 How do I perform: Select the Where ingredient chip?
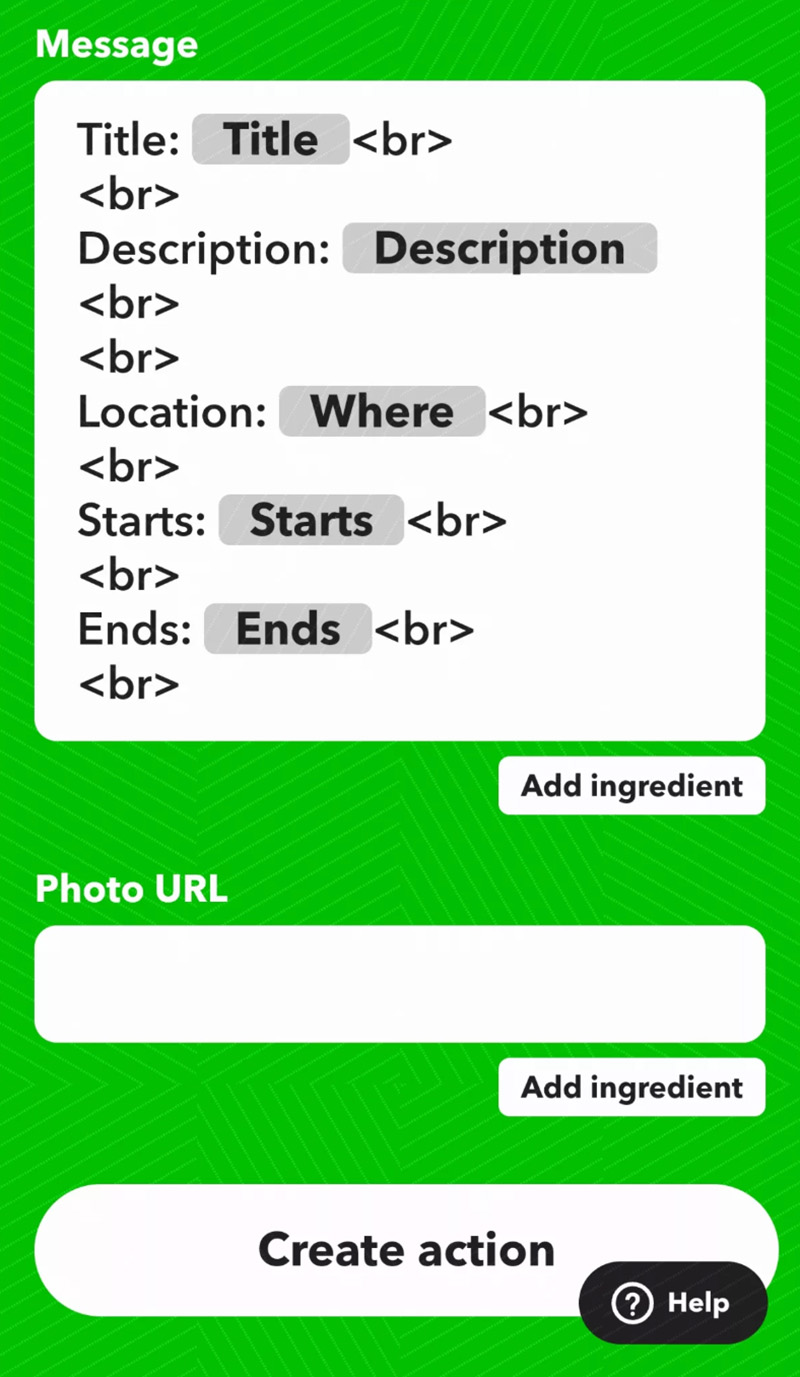382,411
